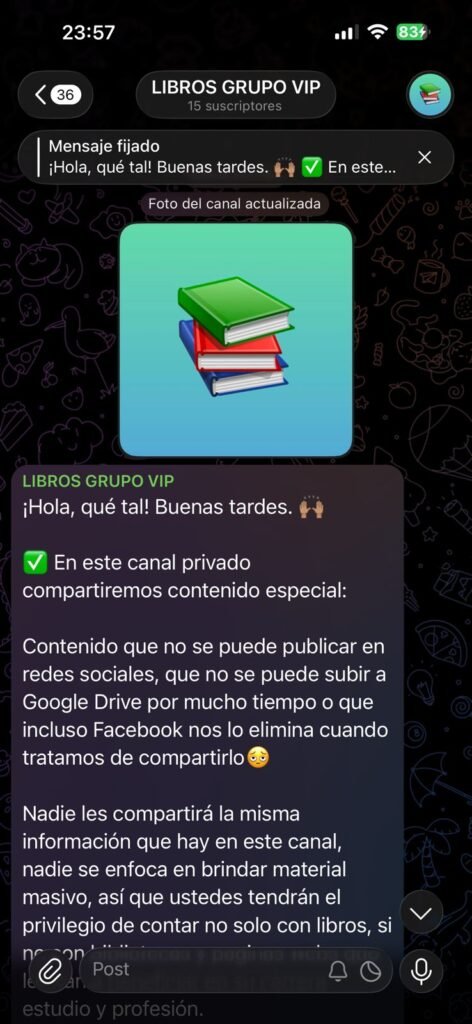Open LIBROS GRUPO VIP channel info
The width and height of the screenshot is (472, 1024).
pyautogui.click(x=236, y=95)
